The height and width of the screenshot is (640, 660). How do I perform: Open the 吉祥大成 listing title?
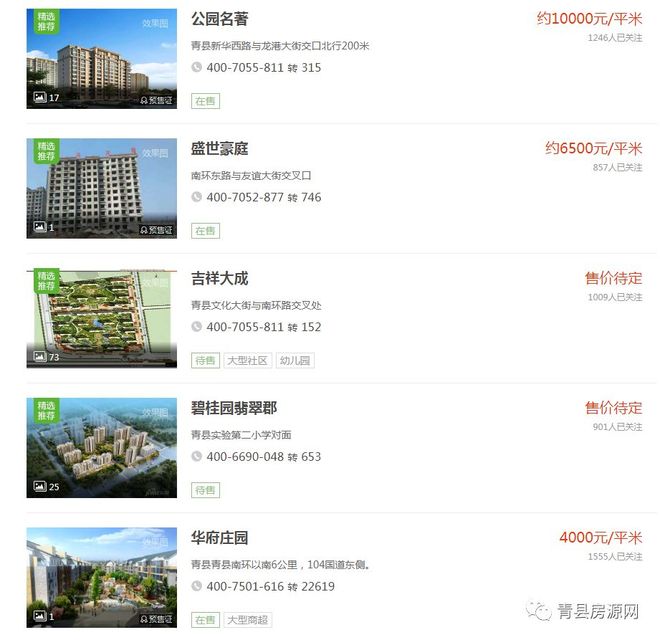[219, 279]
